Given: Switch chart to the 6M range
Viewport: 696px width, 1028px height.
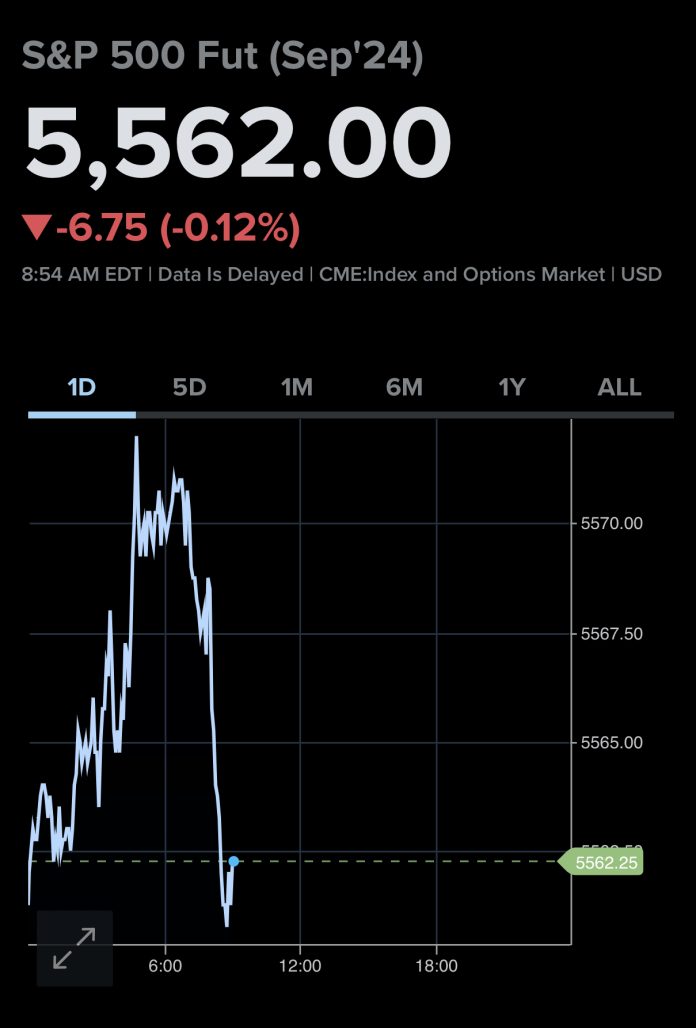Looking at the screenshot, I should [404, 388].
